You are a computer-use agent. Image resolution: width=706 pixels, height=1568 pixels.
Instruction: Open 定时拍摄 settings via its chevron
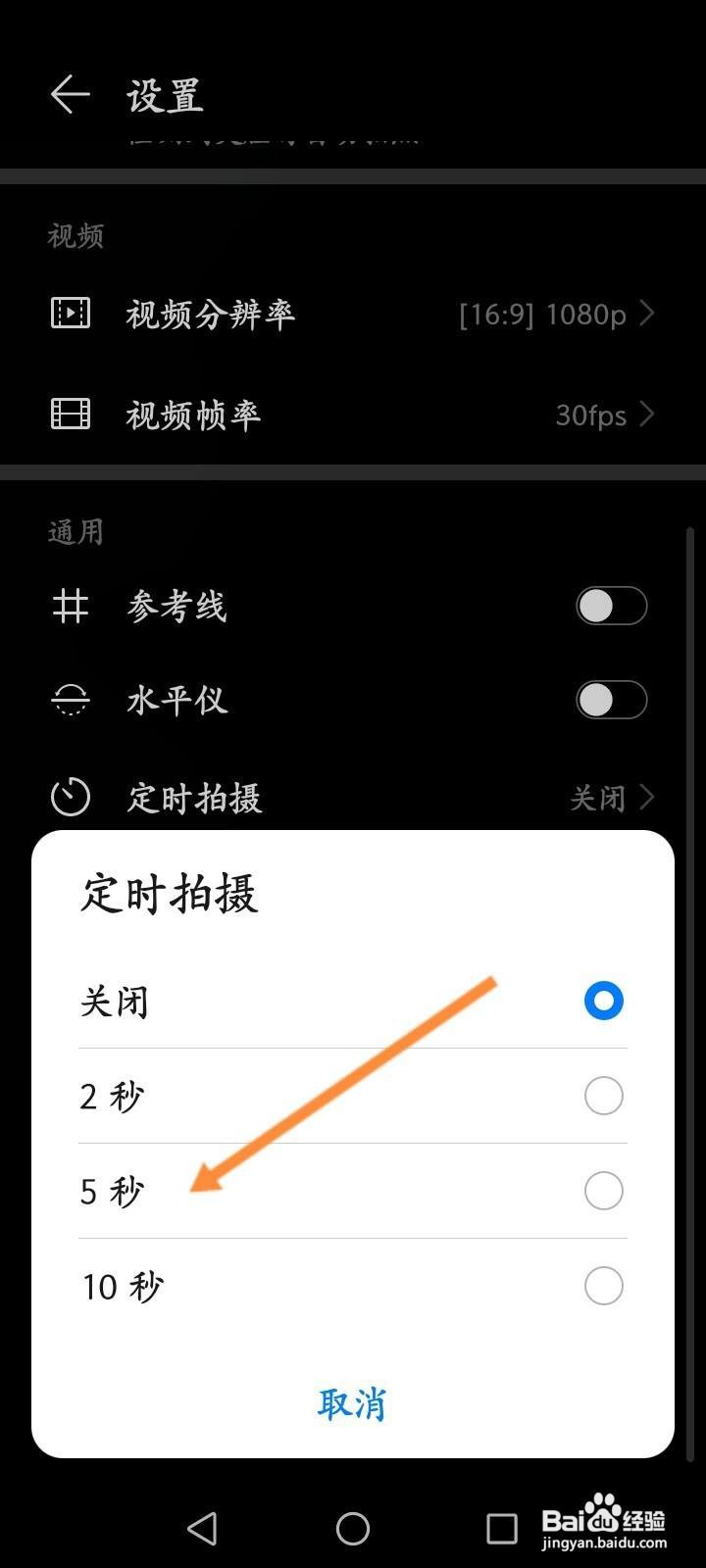(x=646, y=797)
